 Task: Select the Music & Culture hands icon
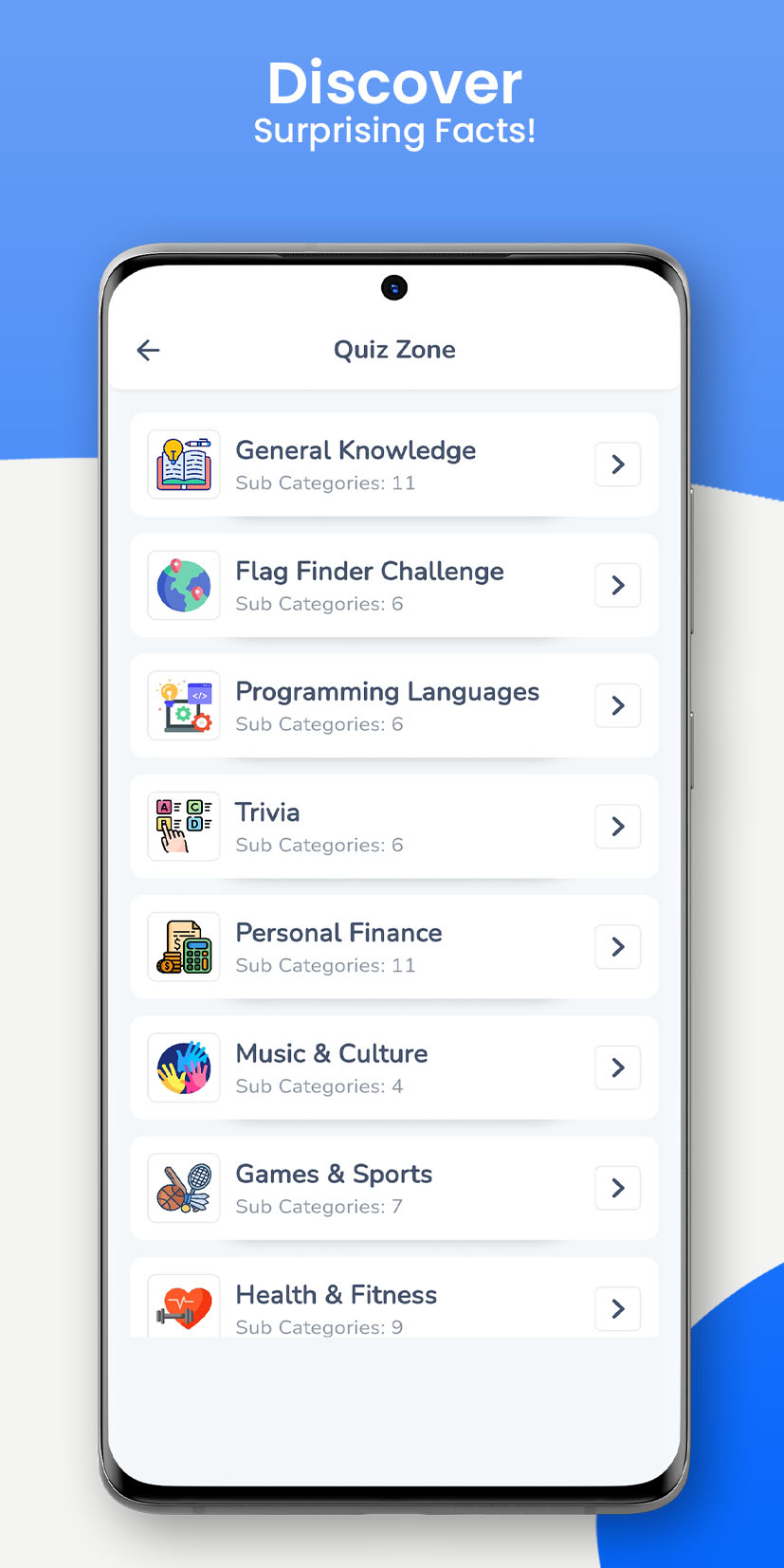pyautogui.click(x=183, y=1067)
